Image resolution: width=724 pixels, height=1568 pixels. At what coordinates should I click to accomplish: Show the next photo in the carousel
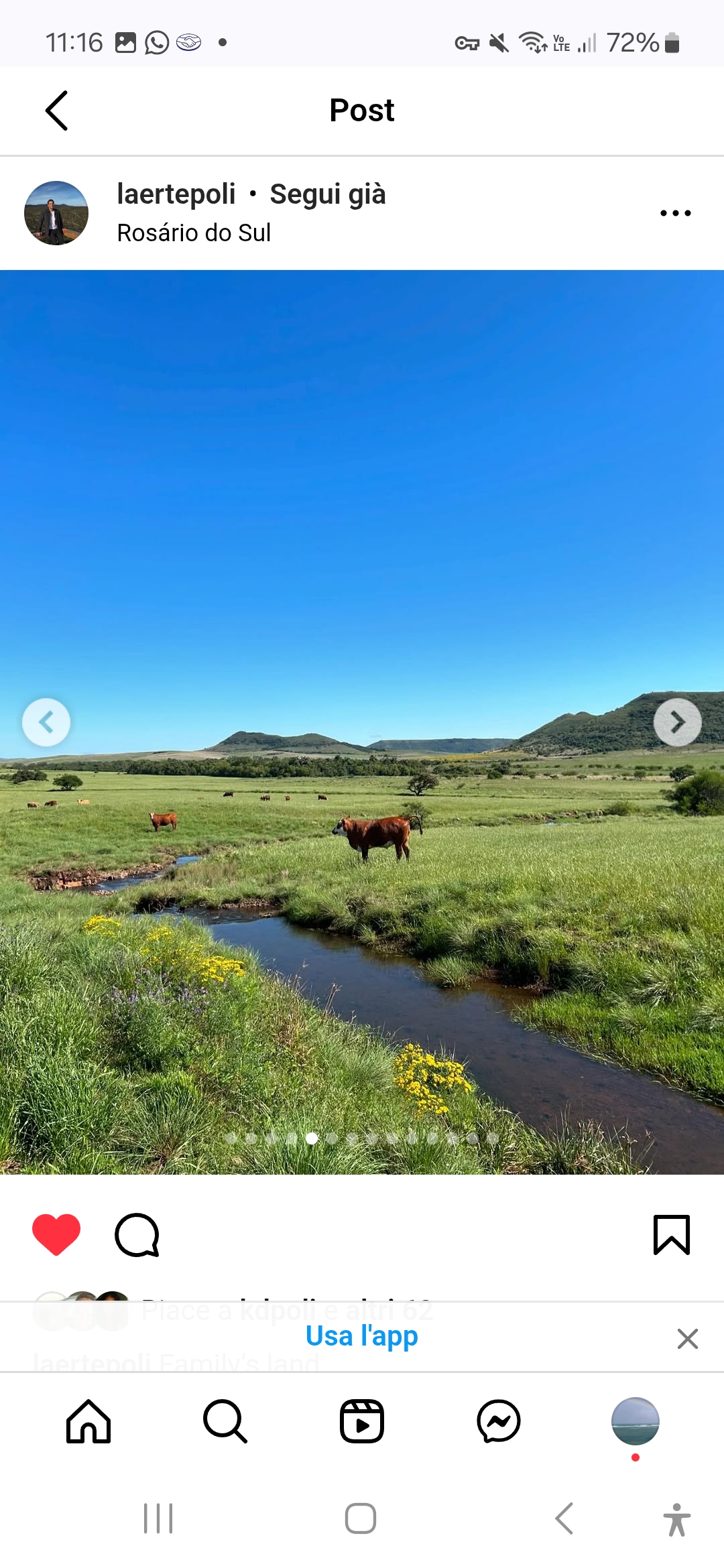(x=678, y=722)
